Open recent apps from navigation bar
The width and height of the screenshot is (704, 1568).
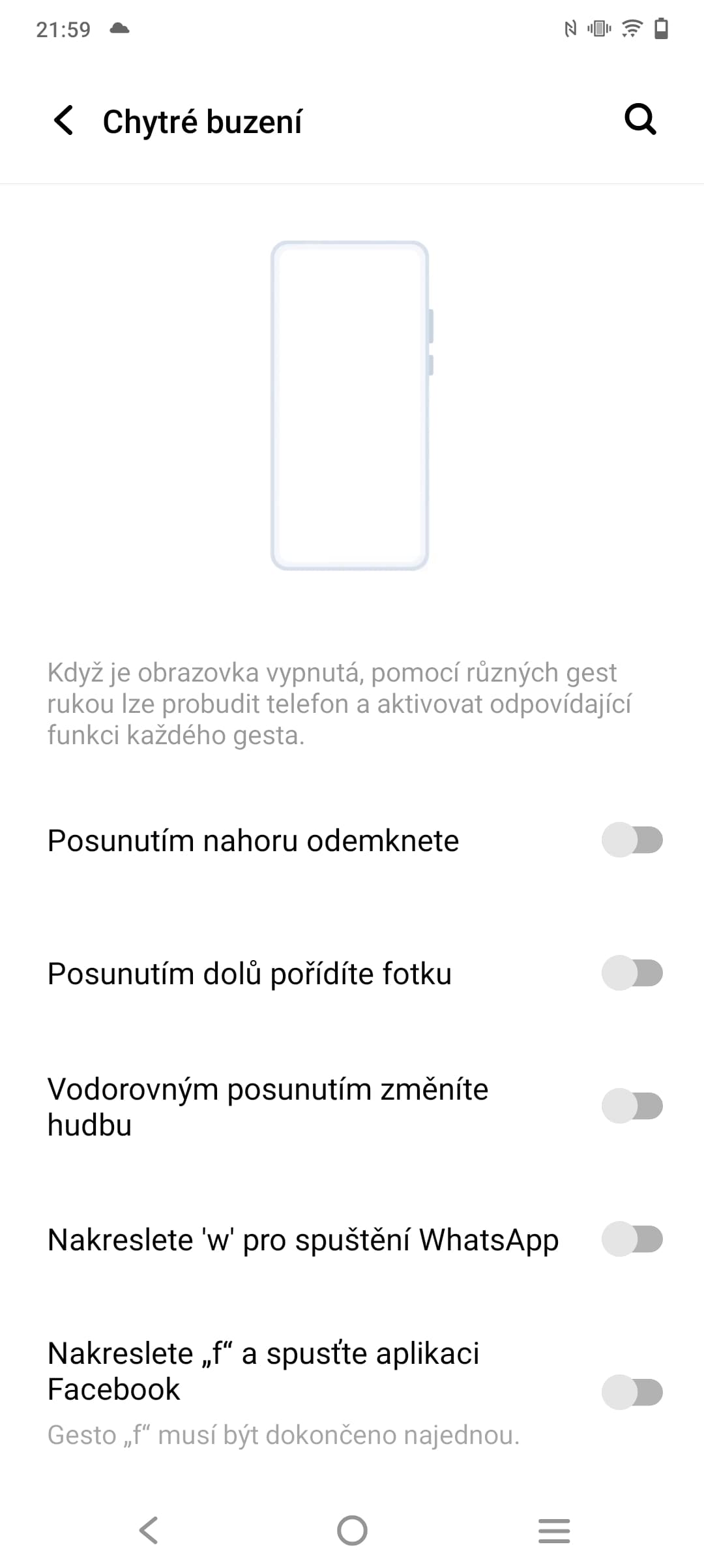click(554, 1530)
